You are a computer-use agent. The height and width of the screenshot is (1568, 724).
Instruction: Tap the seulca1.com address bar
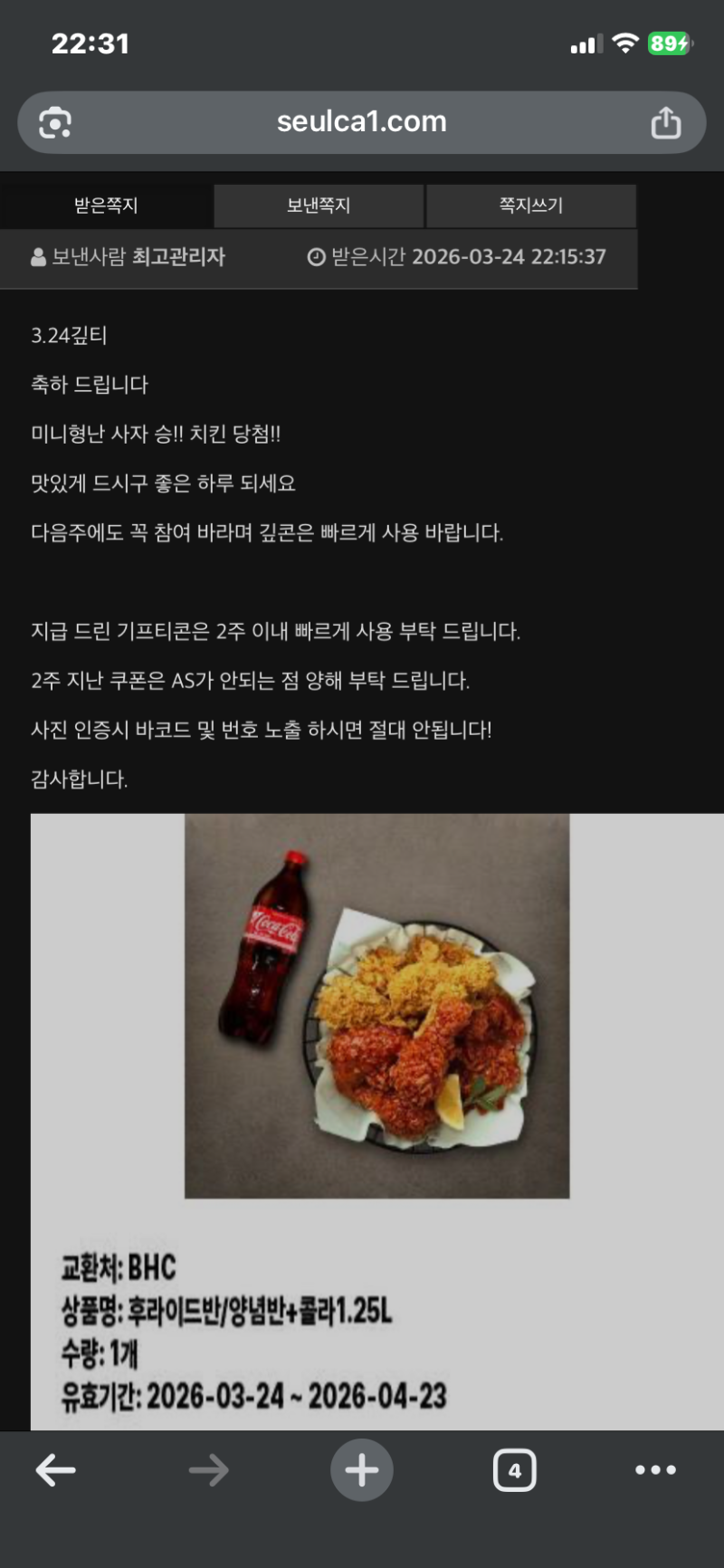[361, 122]
